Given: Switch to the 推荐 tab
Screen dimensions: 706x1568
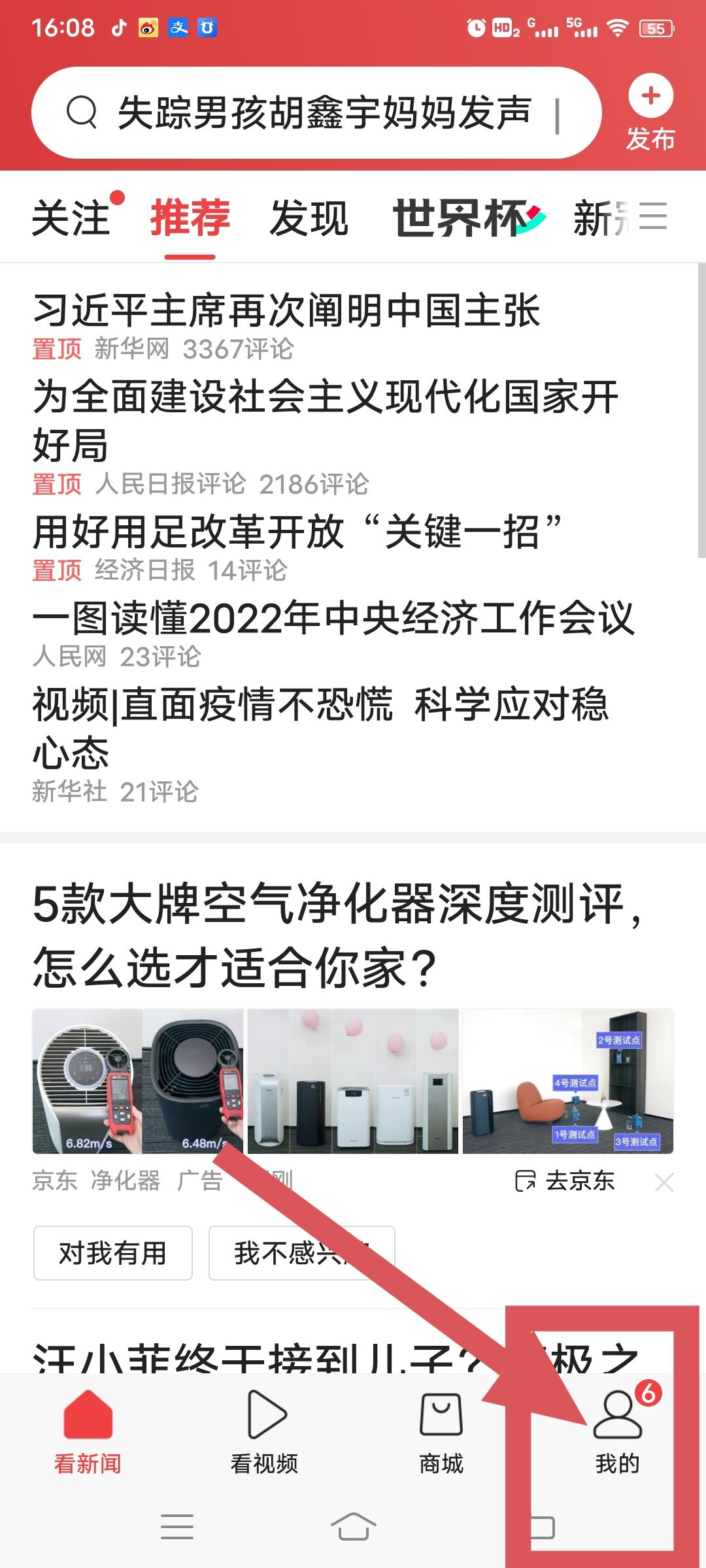Looking at the screenshot, I should 189,217.
